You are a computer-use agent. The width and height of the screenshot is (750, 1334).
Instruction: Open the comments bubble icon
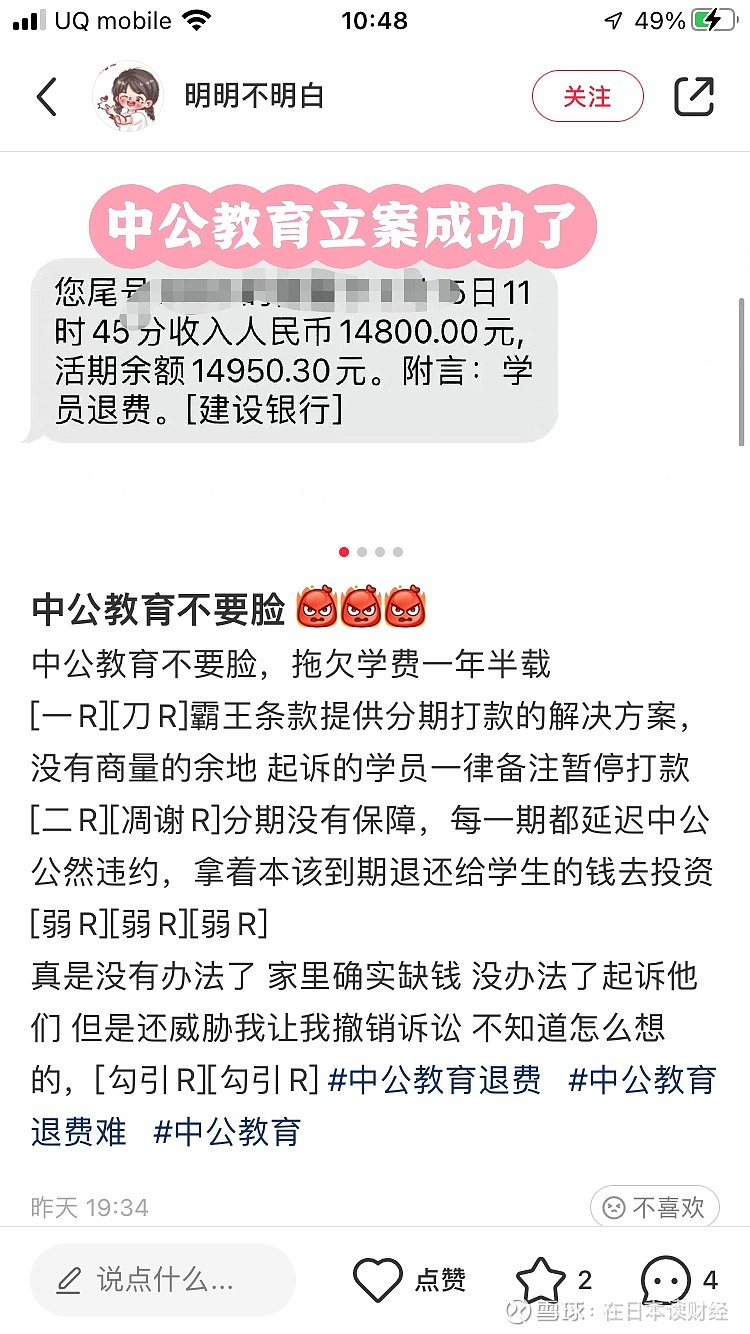click(x=666, y=1280)
